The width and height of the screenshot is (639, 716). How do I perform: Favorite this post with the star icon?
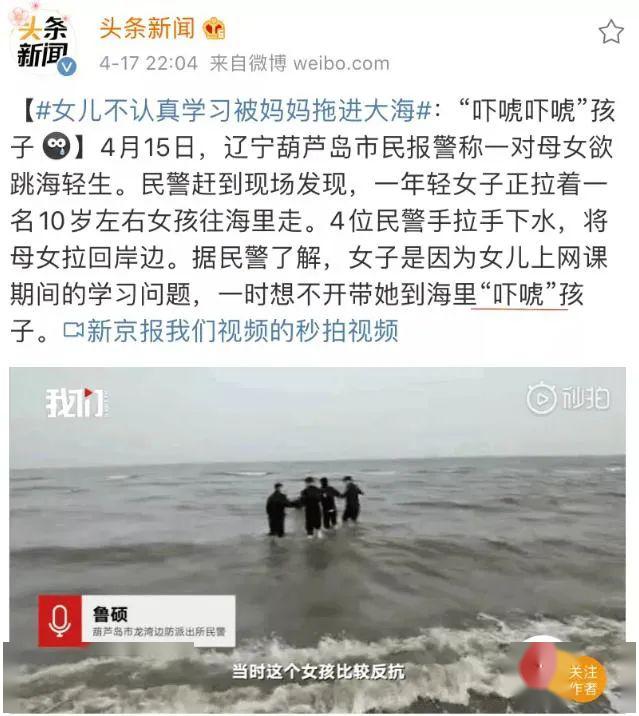click(x=610, y=32)
